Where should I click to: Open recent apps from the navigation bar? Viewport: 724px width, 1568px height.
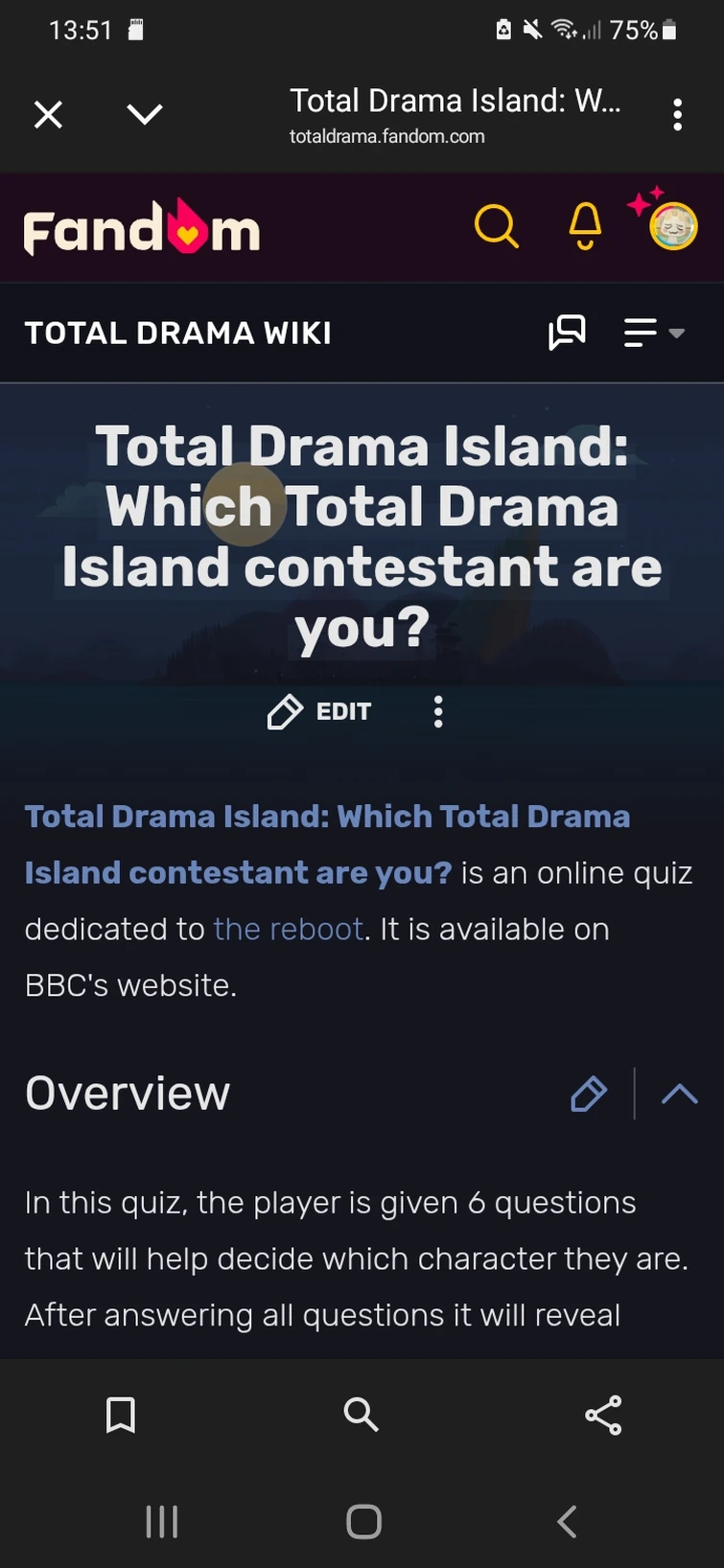[161, 1521]
